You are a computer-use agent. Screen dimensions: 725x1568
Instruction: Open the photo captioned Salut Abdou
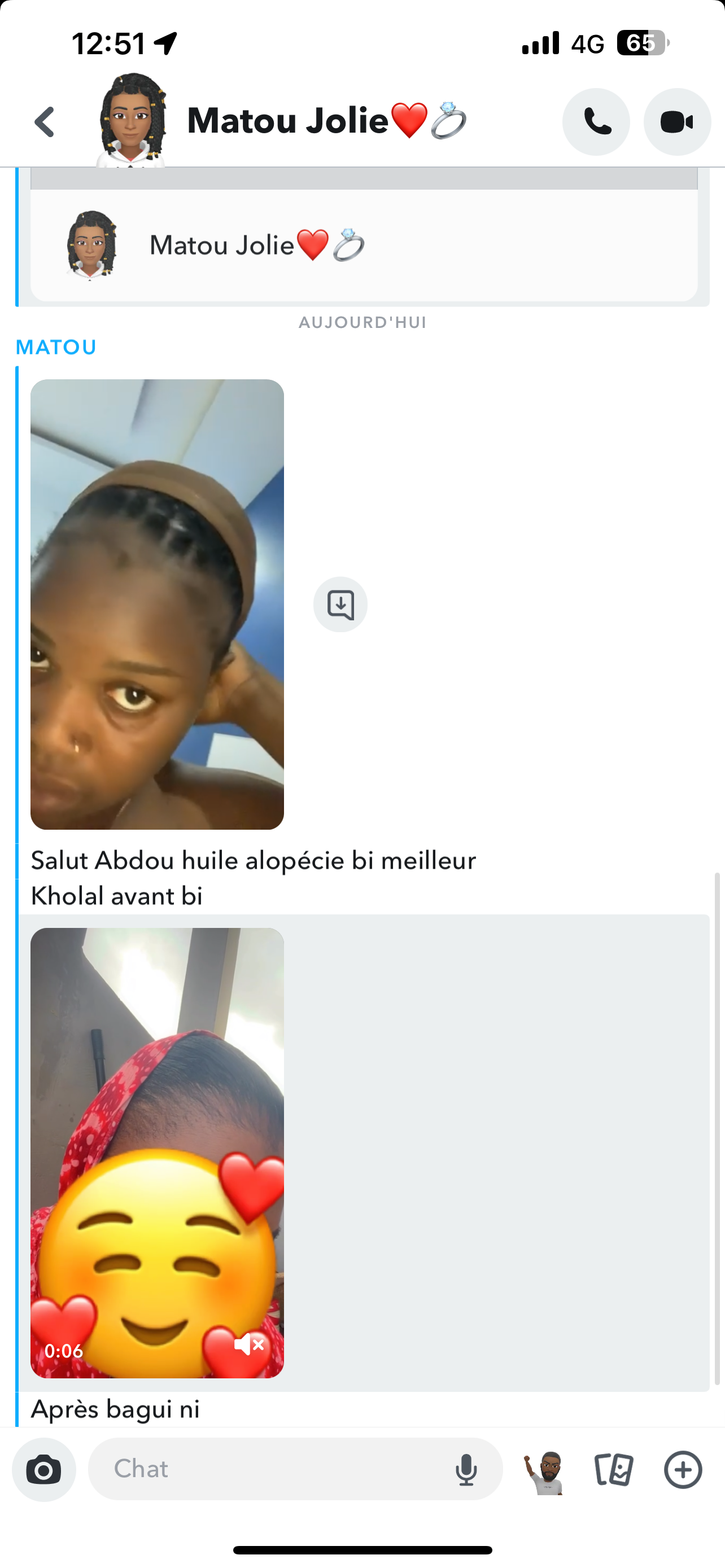coord(157,604)
